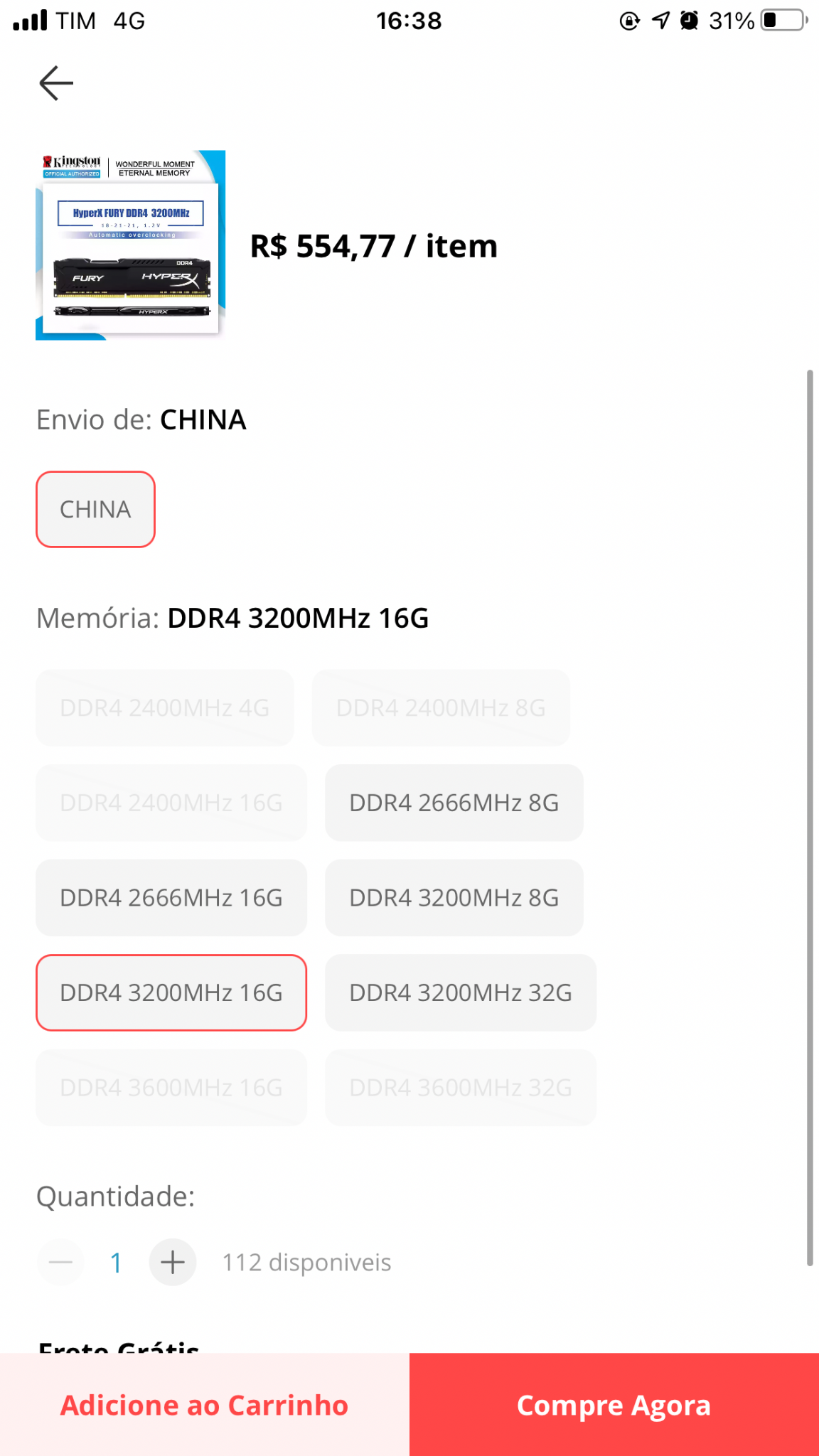Screen dimensions: 819x1456
Task: Pick the DDR4 3200MHz 8G variant
Action: point(454,898)
